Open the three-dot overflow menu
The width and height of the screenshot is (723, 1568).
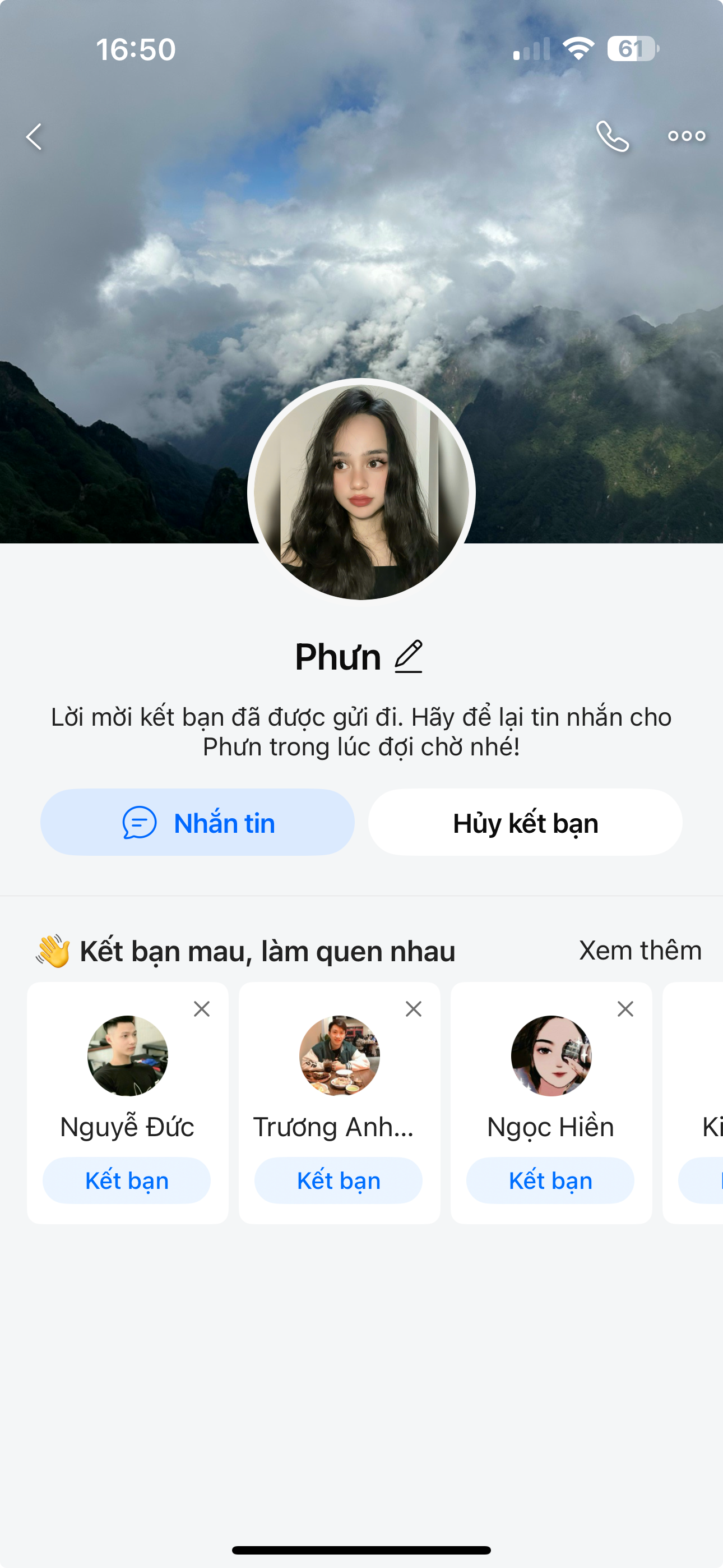pos(687,136)
